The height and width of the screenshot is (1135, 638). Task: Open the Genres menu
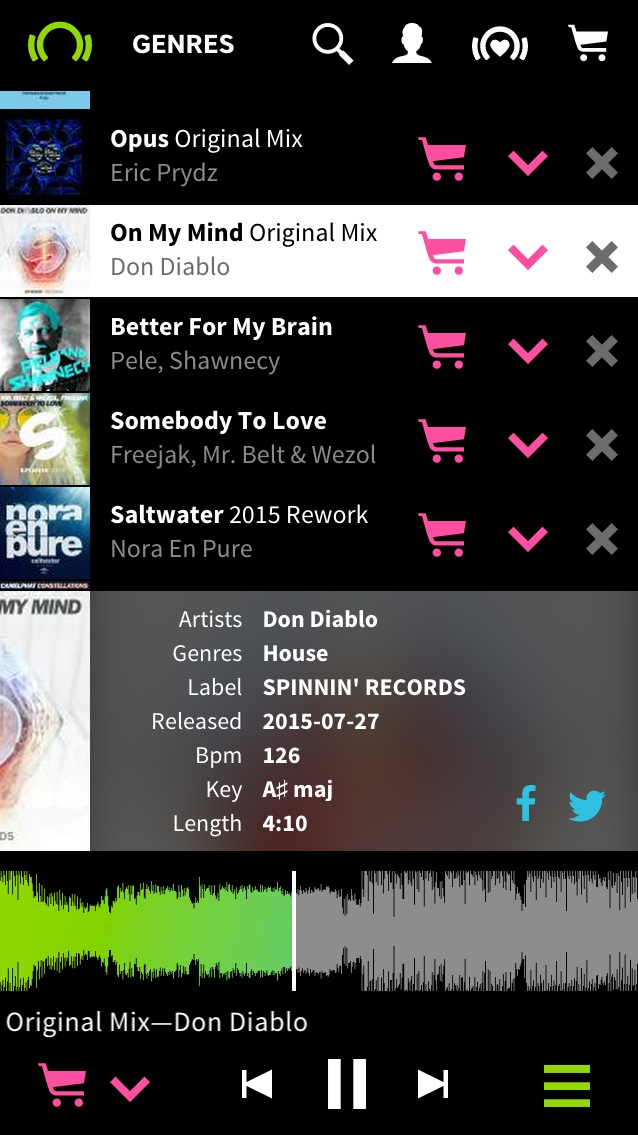click(x=183, y=45)
